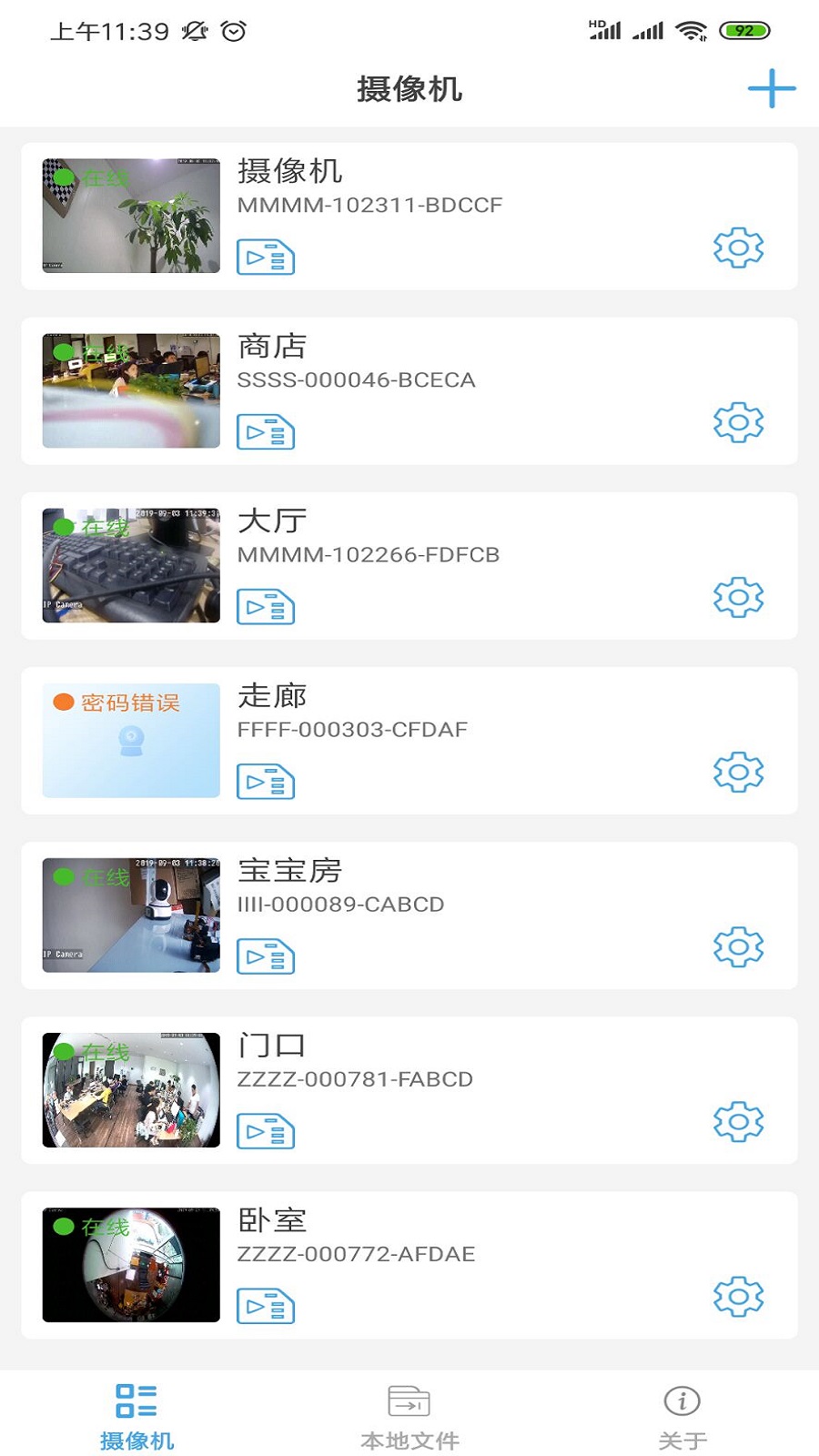Open live view of camera 宝宝房 thumbnail

coord(129,915)
